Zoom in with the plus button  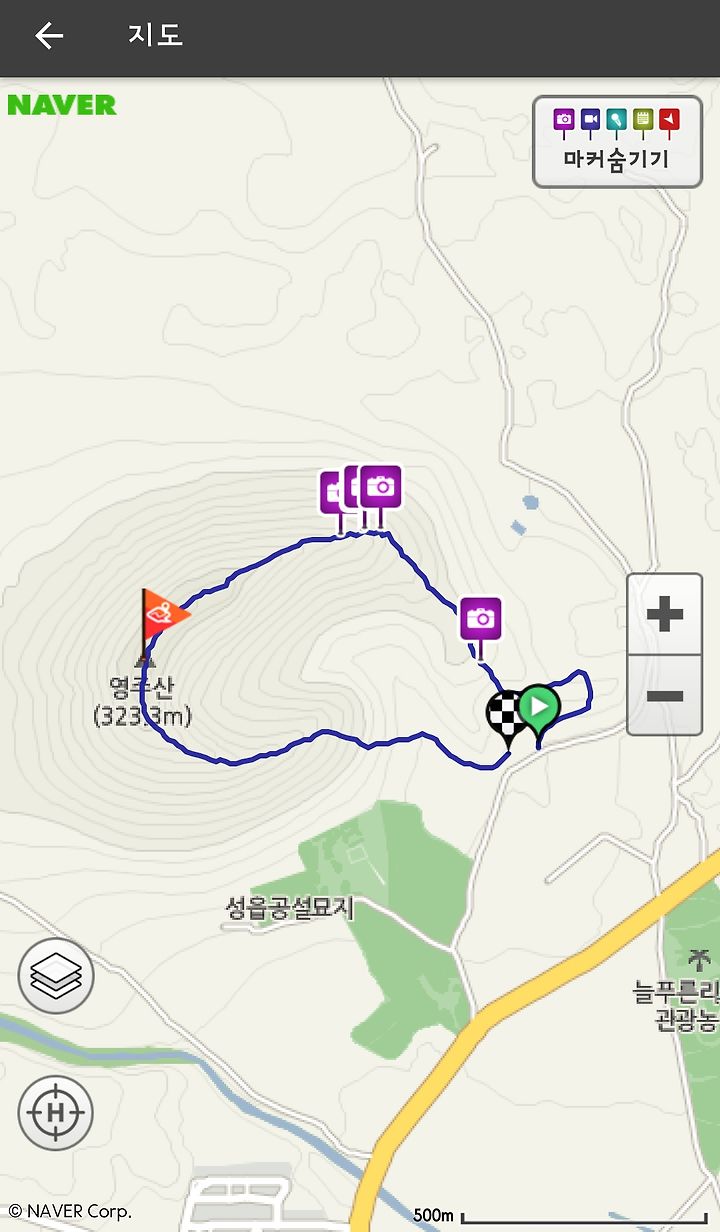click(x=665, y=614)
